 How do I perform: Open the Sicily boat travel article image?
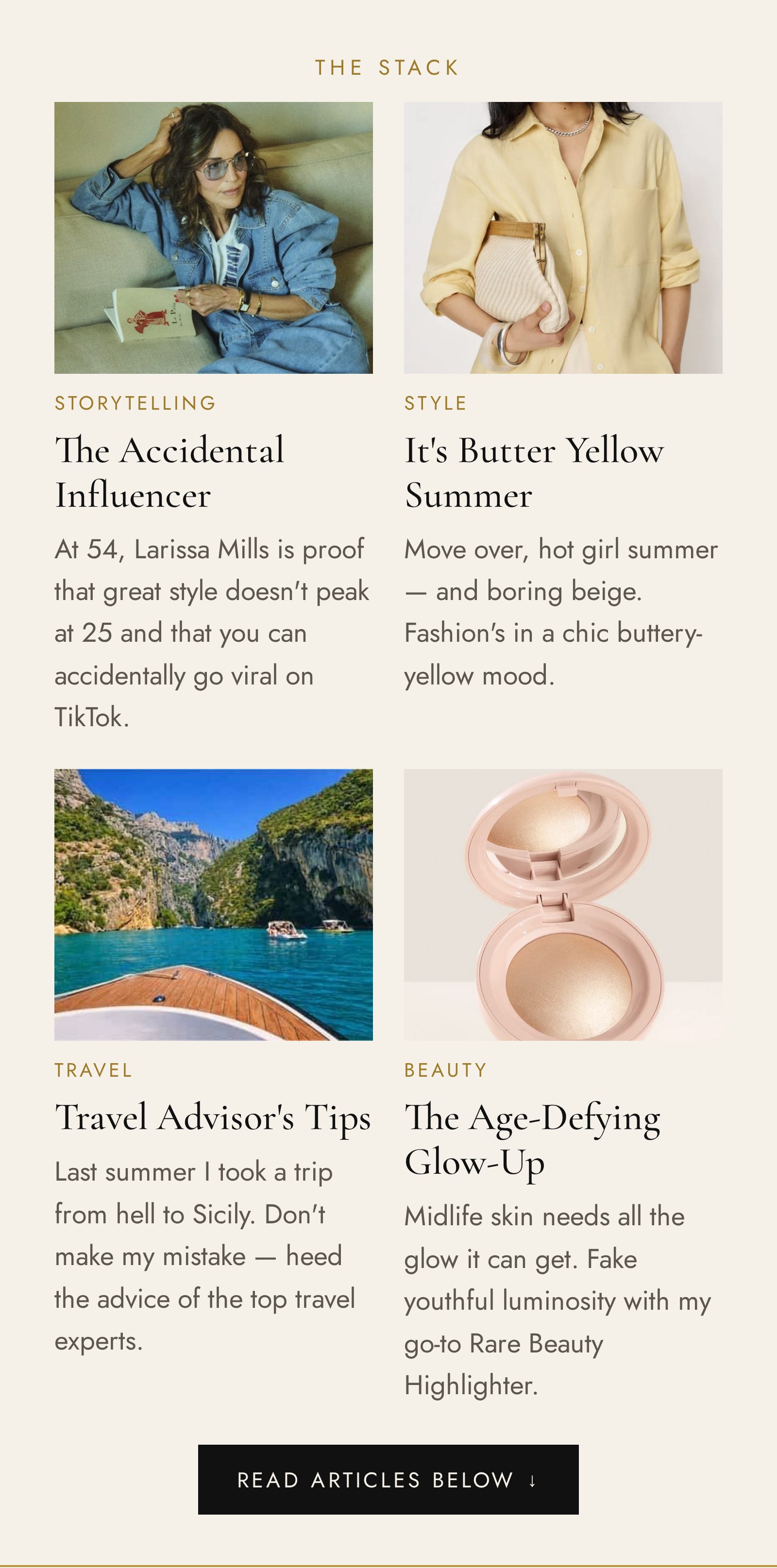point(213,904)
